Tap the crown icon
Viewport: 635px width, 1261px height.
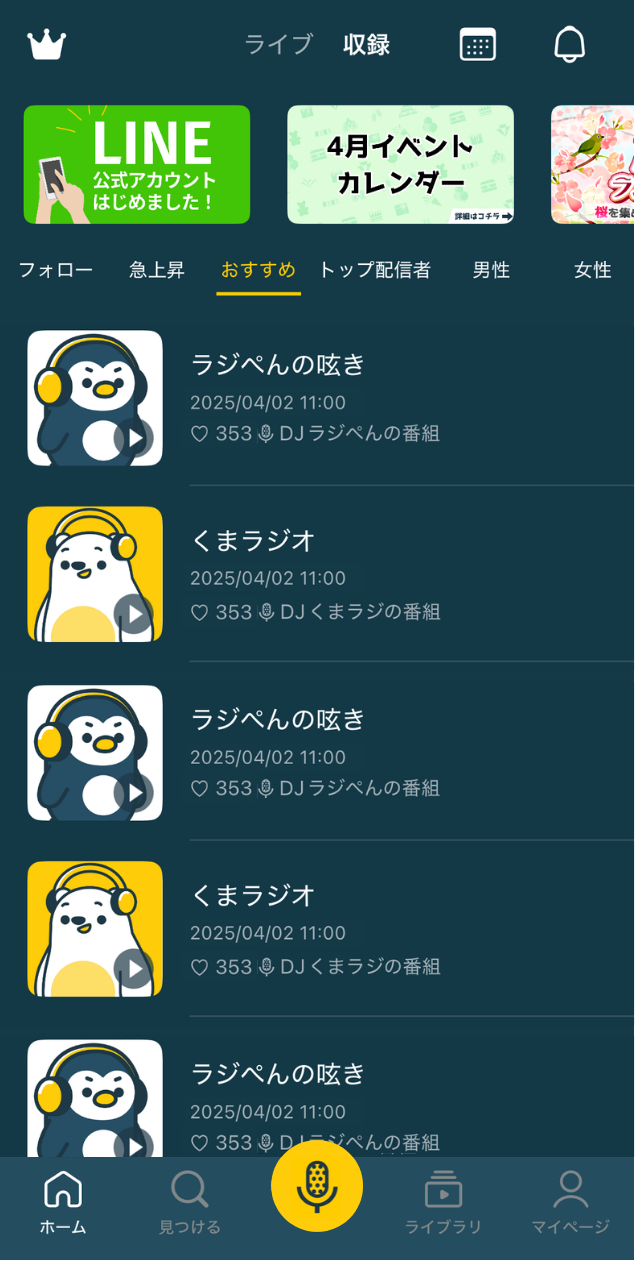coord(46,45)
